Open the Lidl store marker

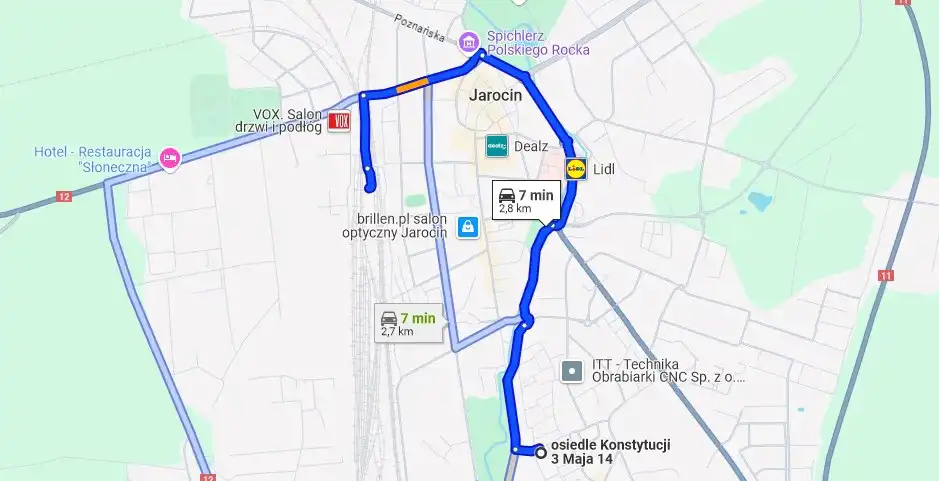[575, 169]
